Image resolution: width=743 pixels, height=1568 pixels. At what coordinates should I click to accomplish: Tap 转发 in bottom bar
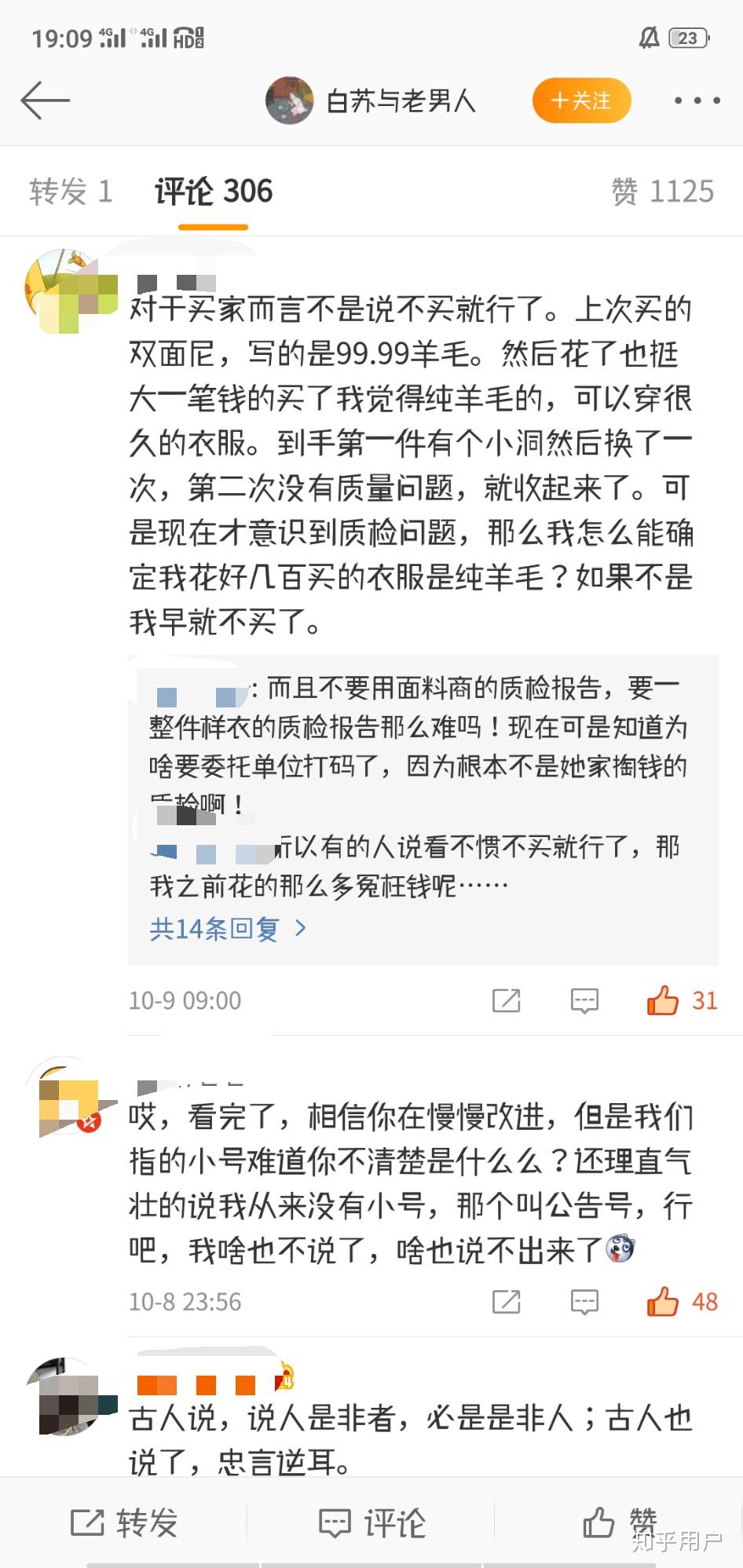click(124, 1523)
